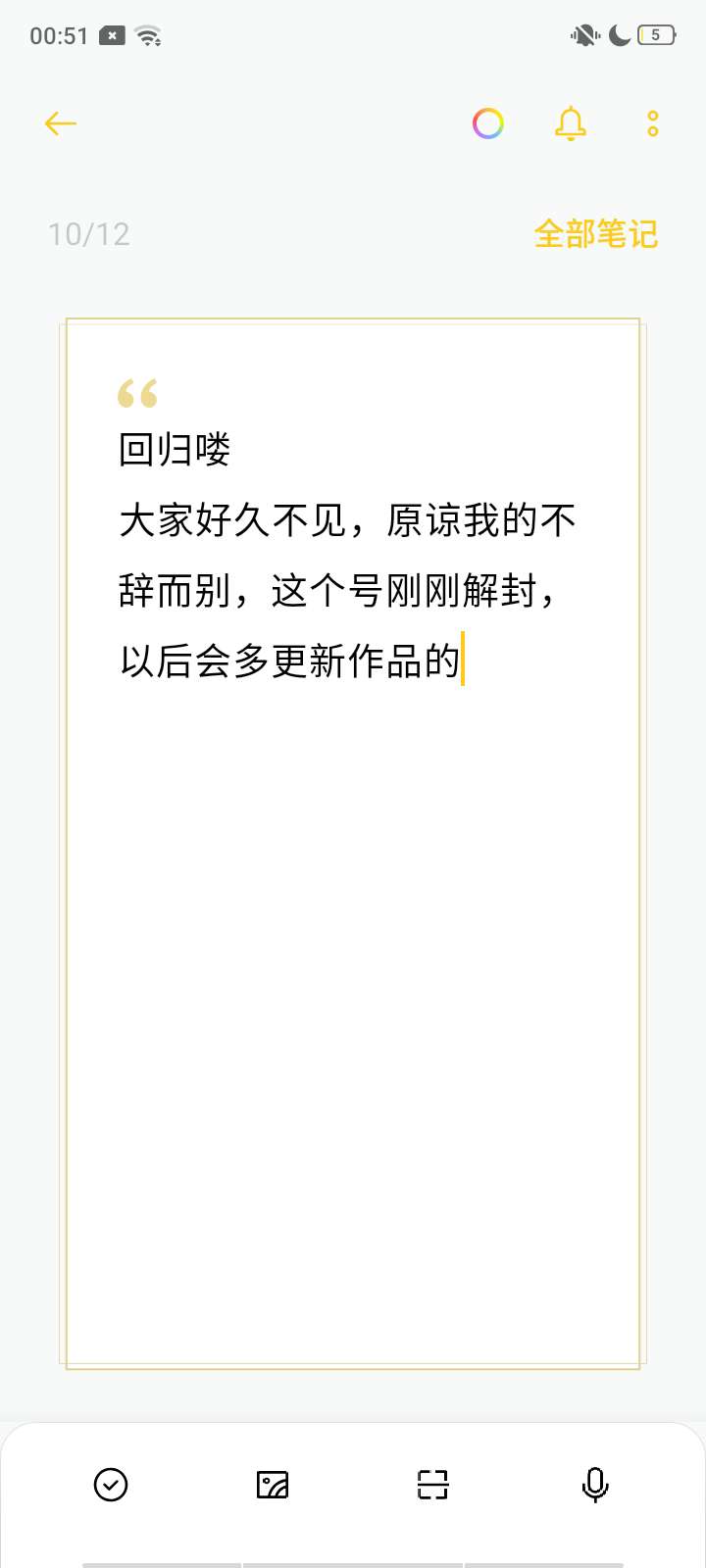Go back with the yellow arrow
The image size is (706, 1568).
[60, 123]
